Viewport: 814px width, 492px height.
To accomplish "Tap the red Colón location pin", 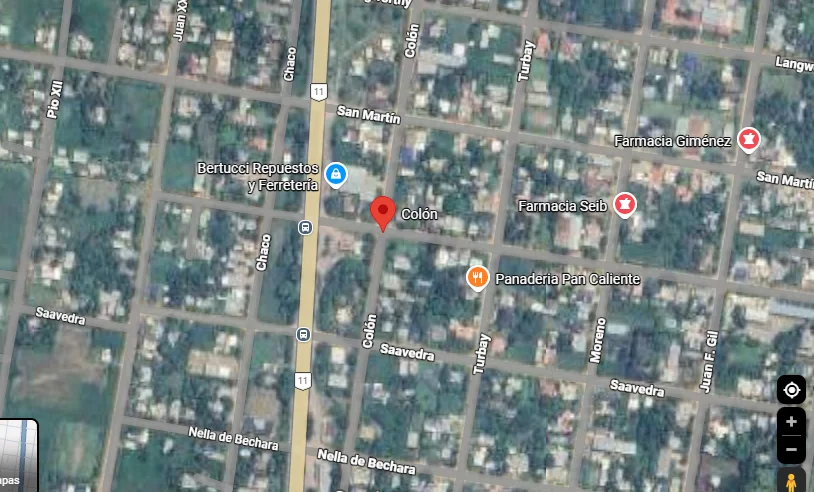I will (x=382, y=213).
